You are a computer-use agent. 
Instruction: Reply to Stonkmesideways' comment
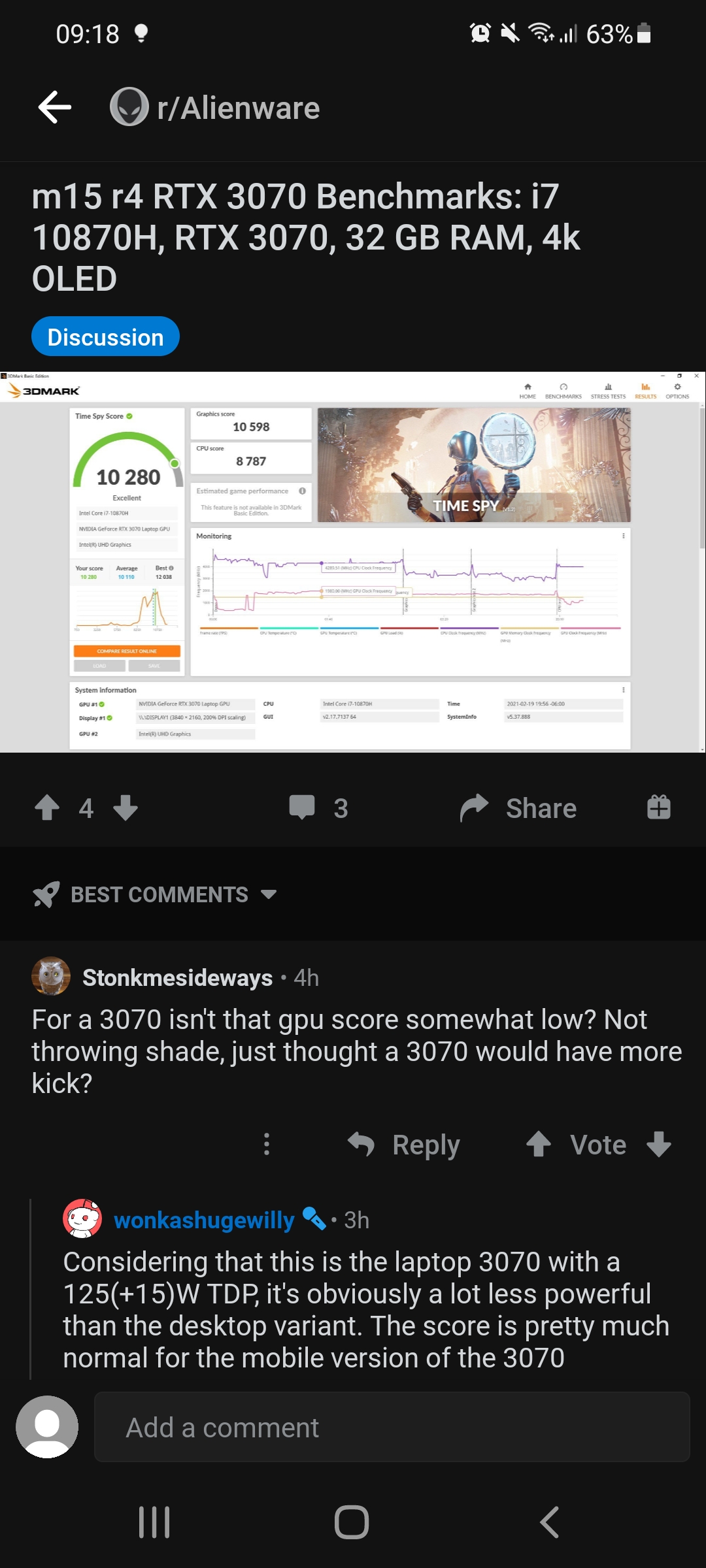point(404,1145)
